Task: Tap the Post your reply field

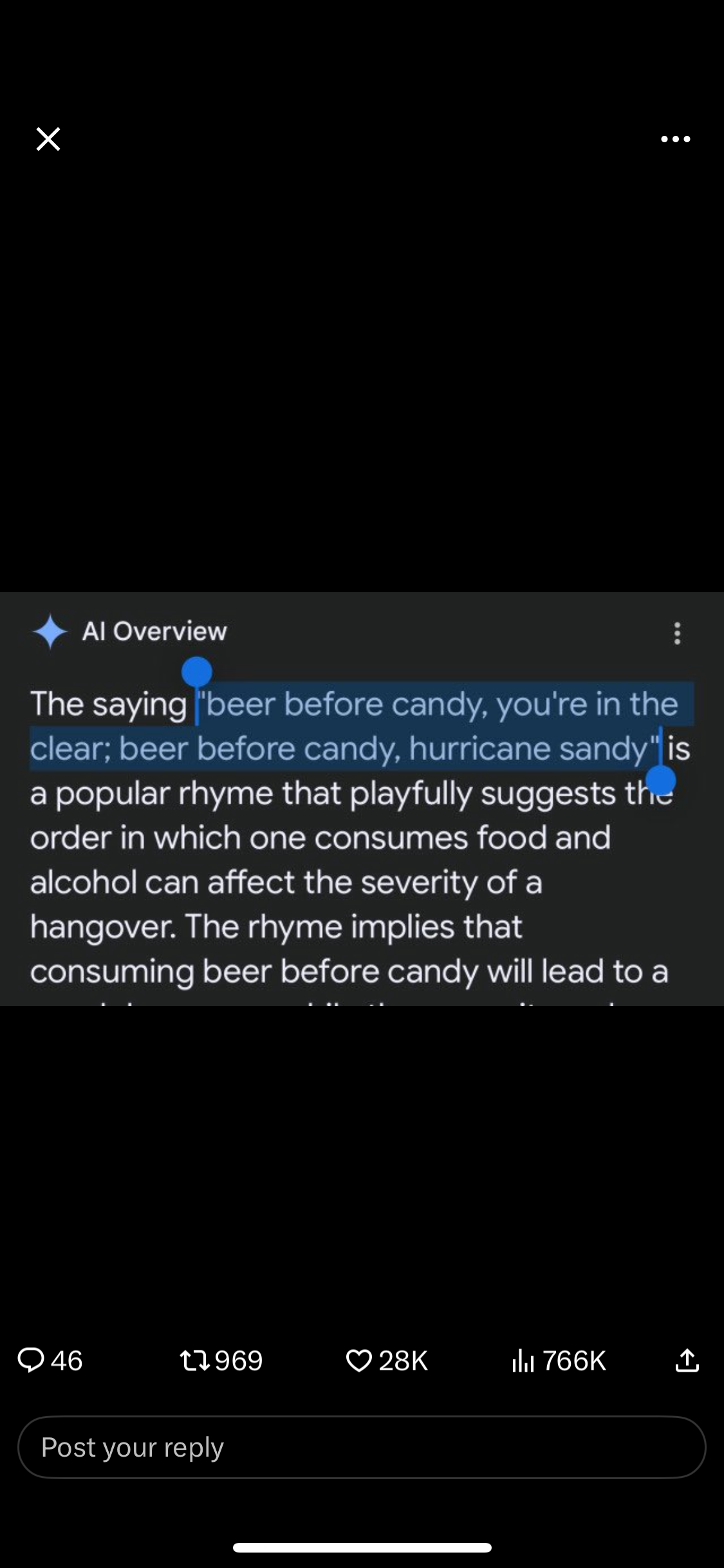Action: pos(362,1447)
